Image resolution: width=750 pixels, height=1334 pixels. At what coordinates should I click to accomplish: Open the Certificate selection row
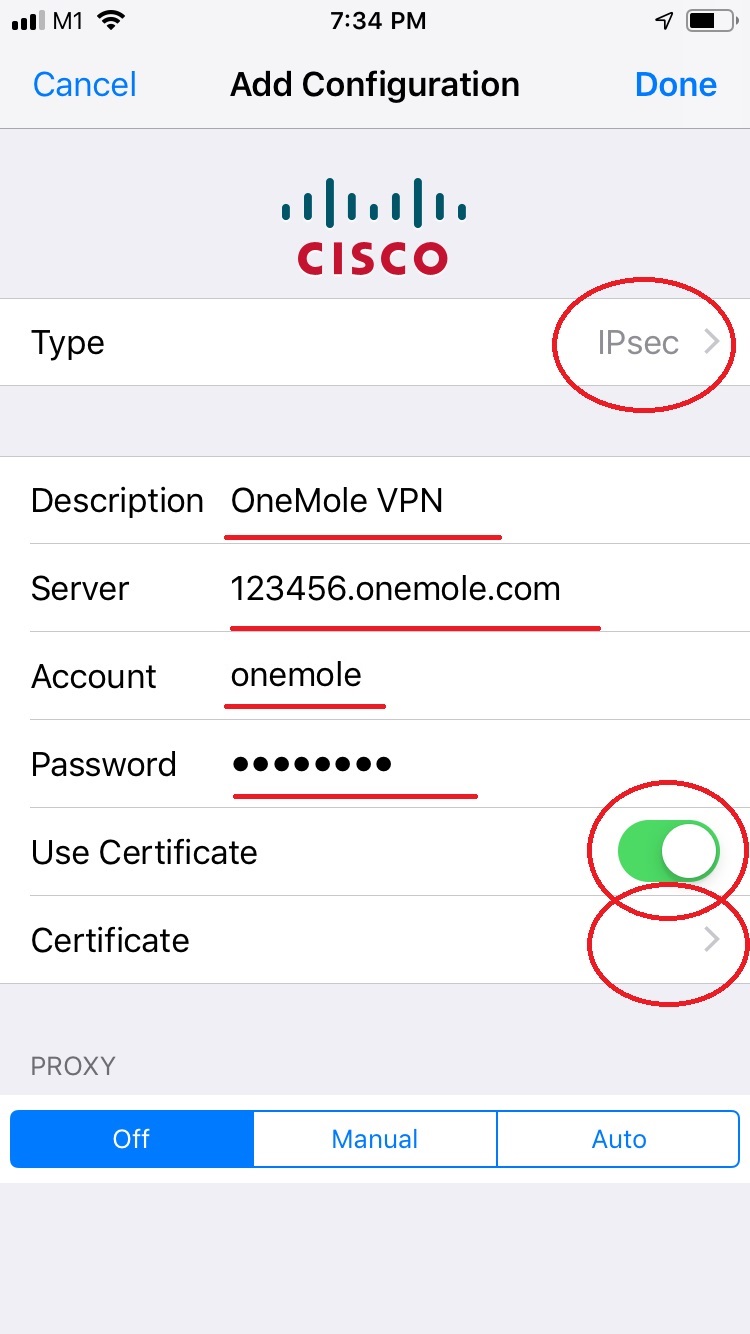375,940
